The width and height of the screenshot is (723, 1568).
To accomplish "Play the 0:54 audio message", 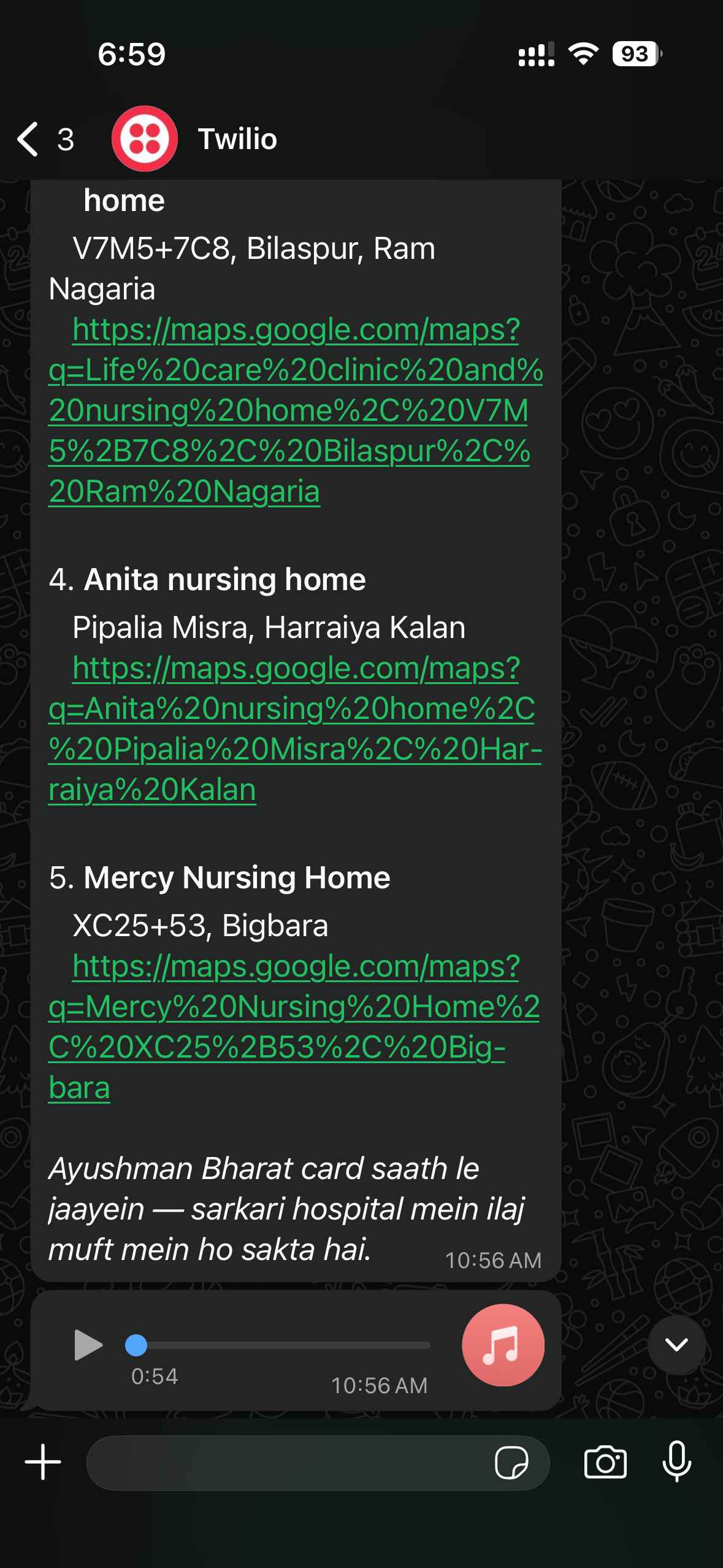I will click(88, 1345).
